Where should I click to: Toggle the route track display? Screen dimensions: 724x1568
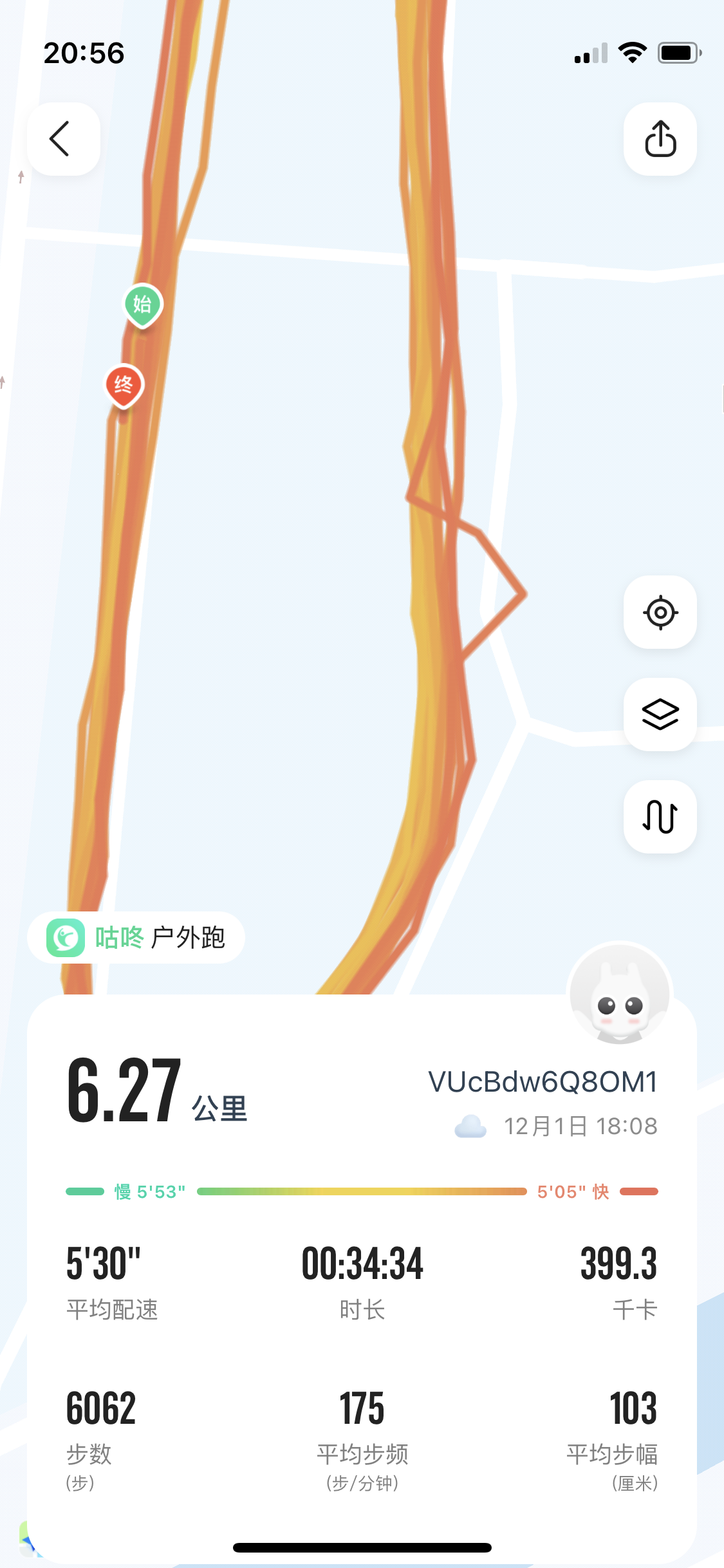coord(660,817)
